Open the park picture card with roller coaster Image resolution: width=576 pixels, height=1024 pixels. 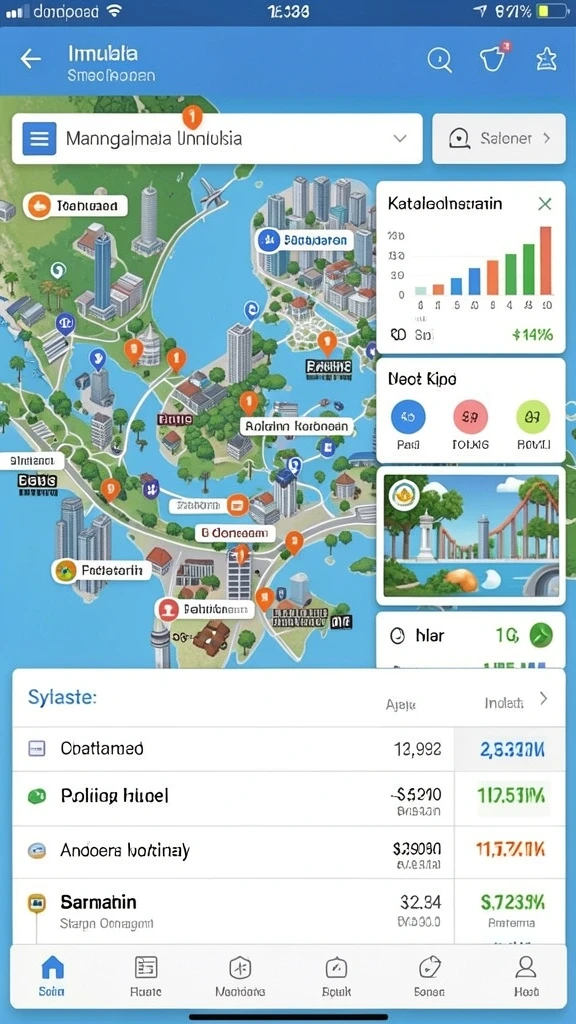(x=471, y=536)
